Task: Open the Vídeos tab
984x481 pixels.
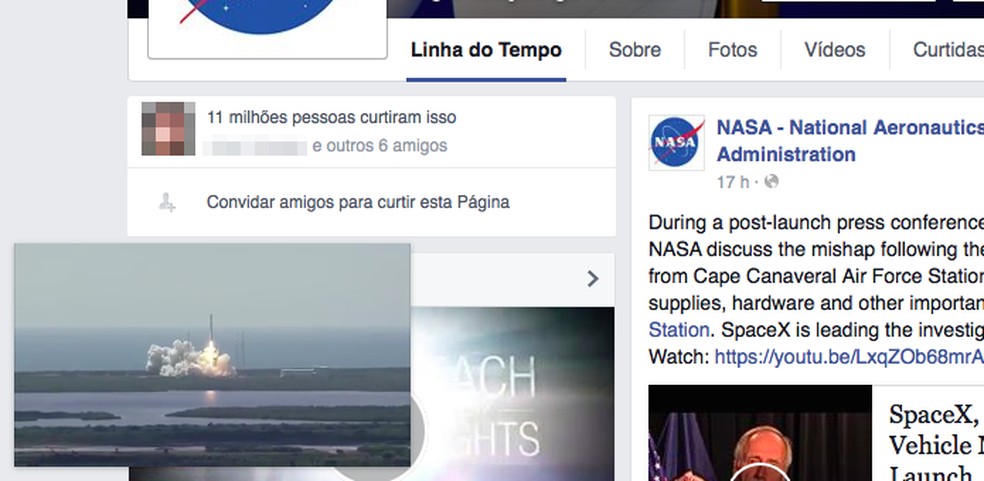Action: pos(835,50)
